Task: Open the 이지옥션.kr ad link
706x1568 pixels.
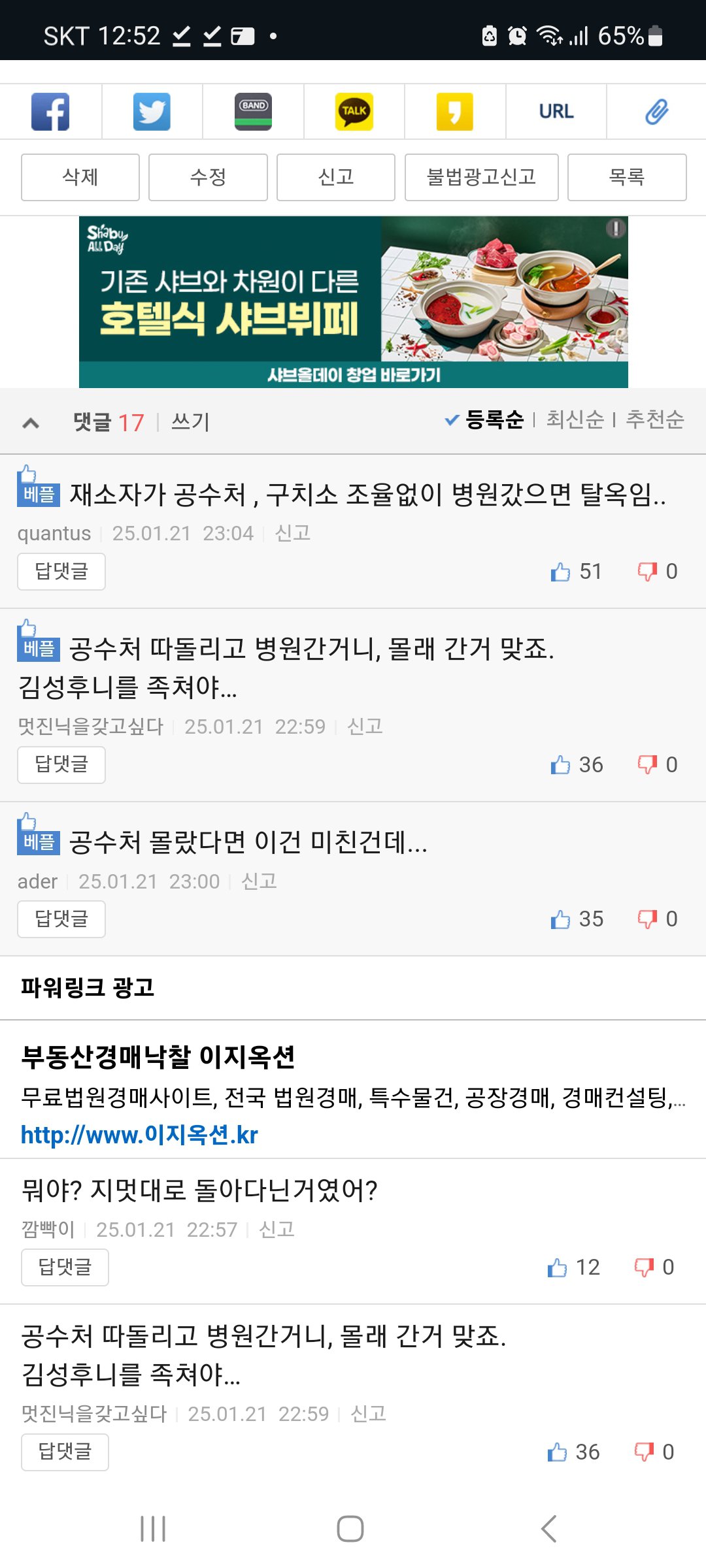Action: point(139,1135)
